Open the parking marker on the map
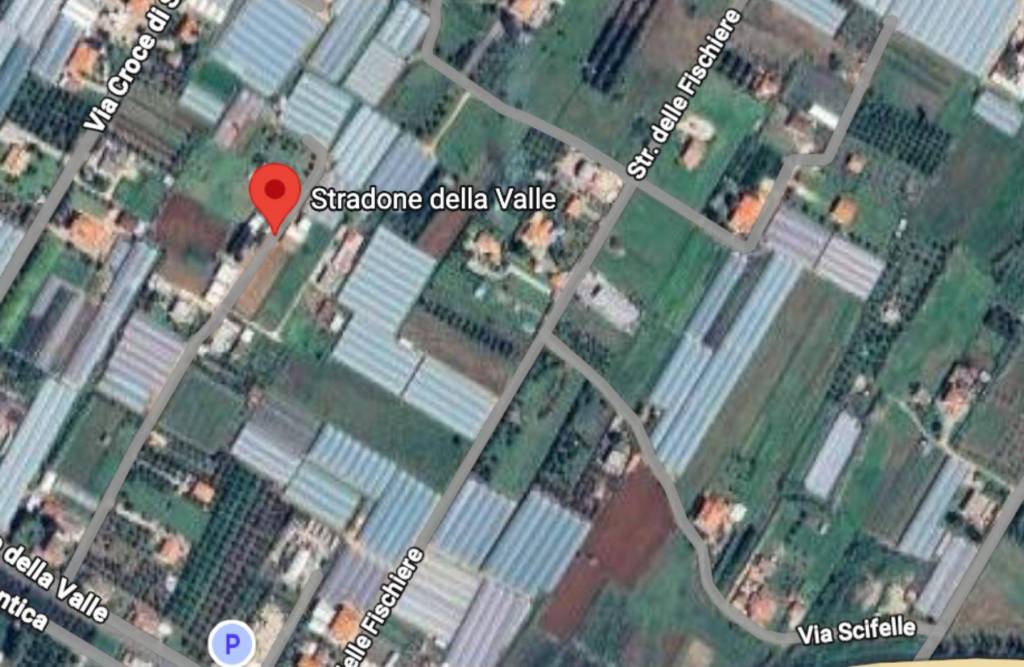The image size is (1024, 667). [x=232, y=644]
